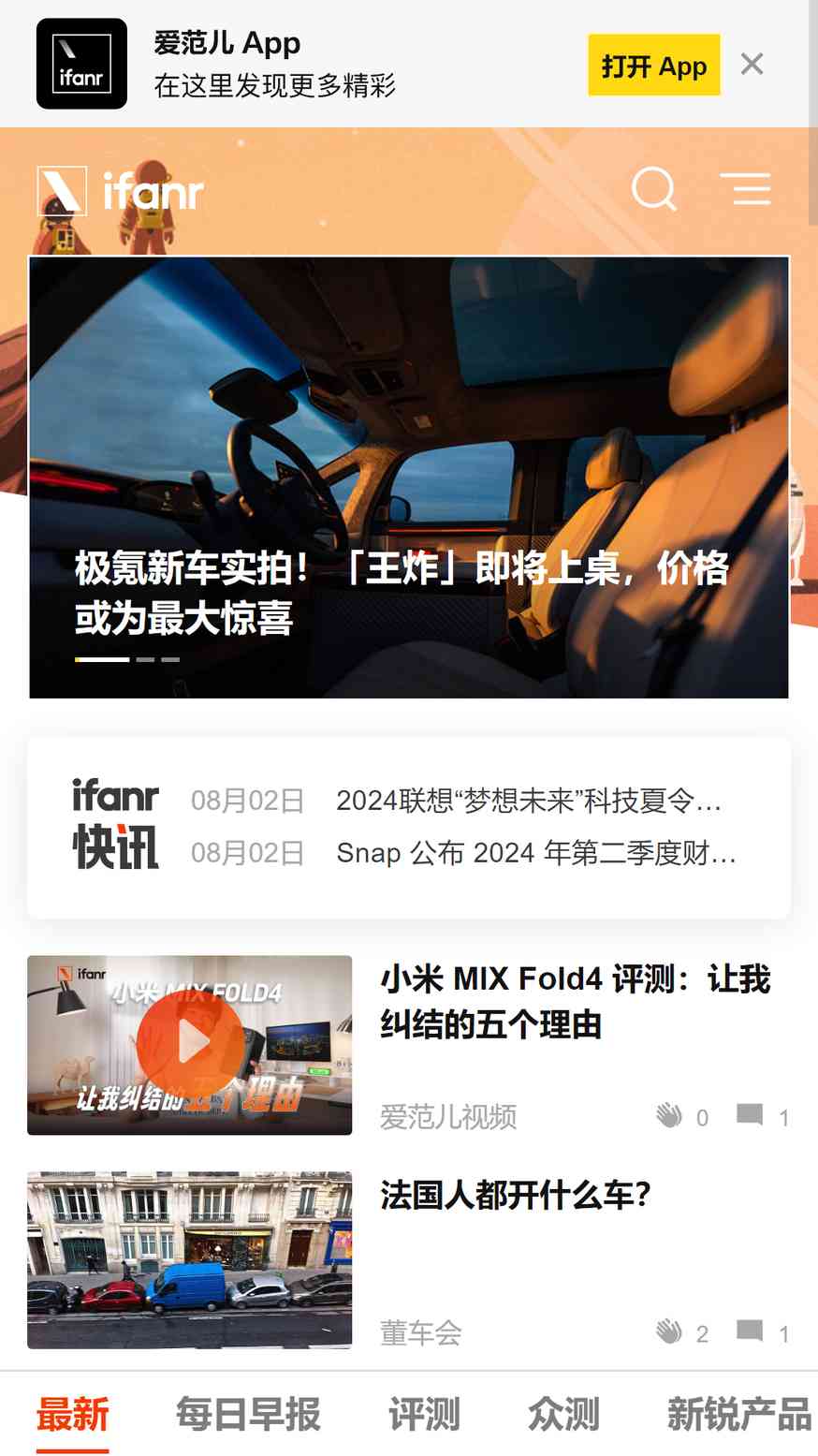Image resolution: width=818 pixels, height=1456 pixels.
Task: Go to ifanr logo home
Action: pyautogui.click(x=120, y=191)
